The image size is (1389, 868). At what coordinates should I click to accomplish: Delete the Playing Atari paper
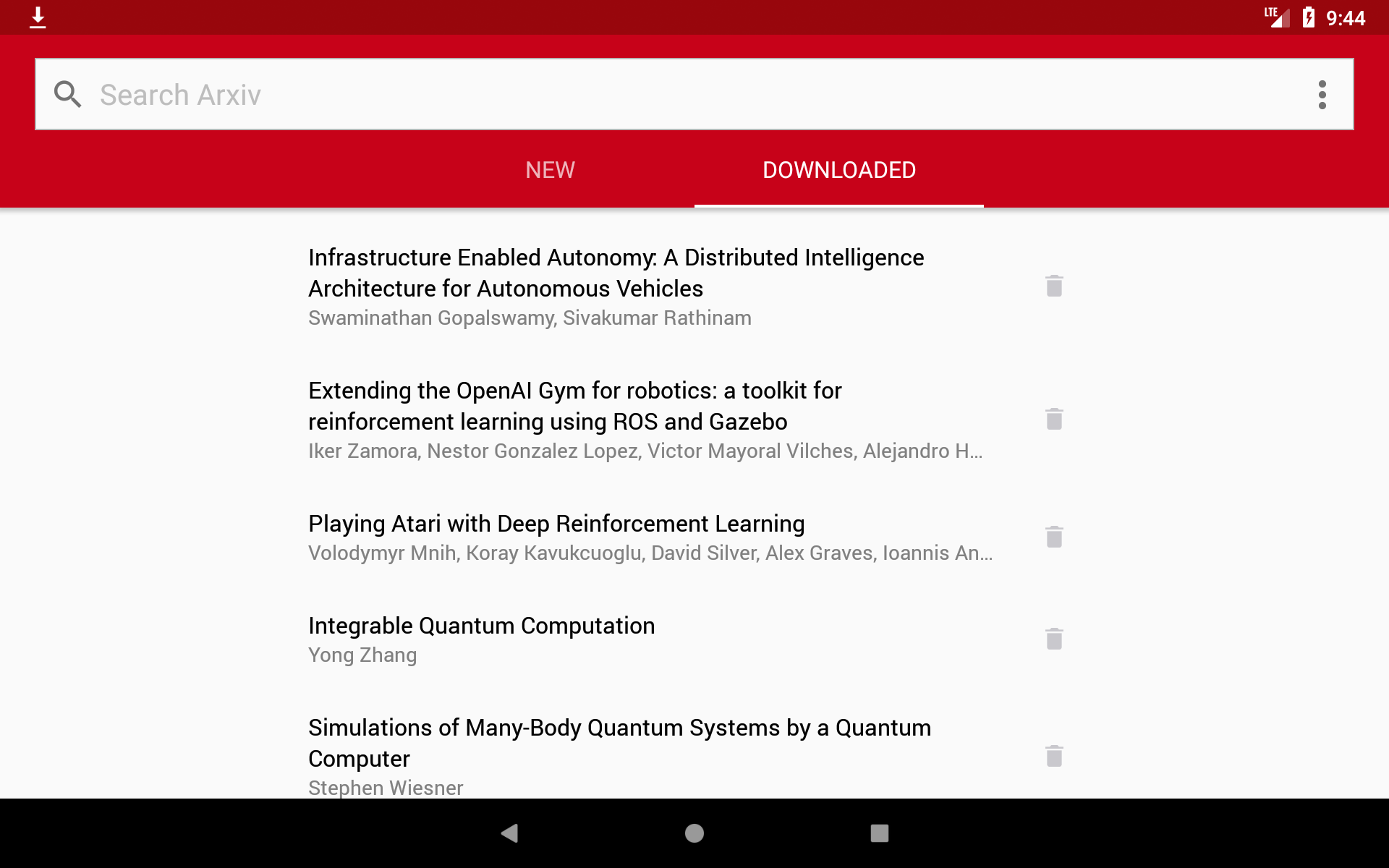(x=1054, y=537)
